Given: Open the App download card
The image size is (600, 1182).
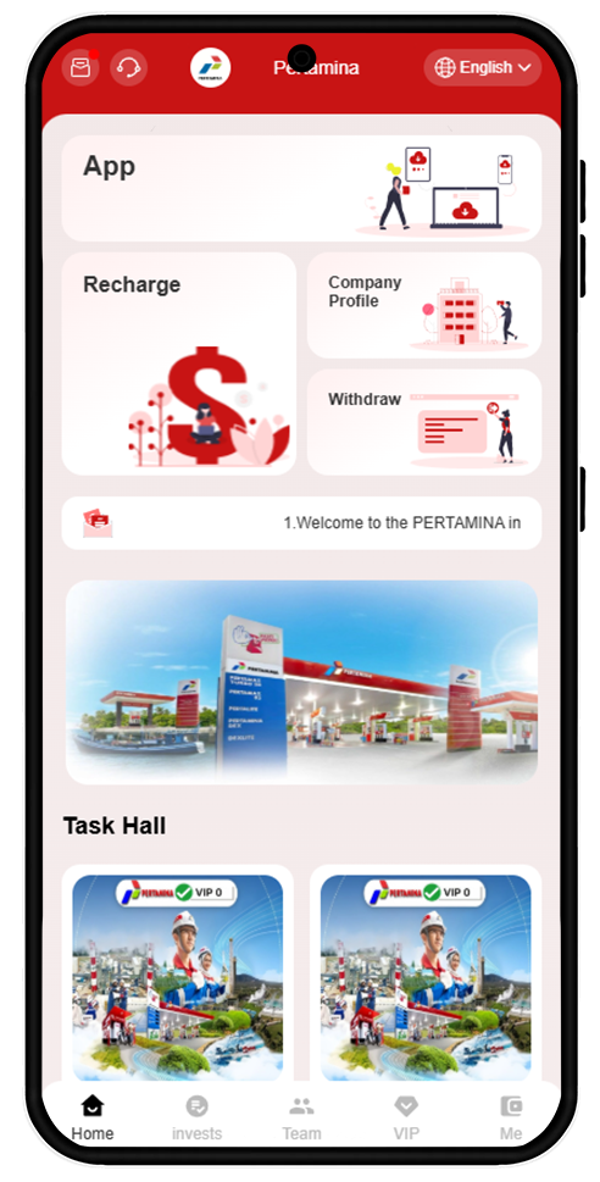Looking at the screenshot, I should point(301,188).
